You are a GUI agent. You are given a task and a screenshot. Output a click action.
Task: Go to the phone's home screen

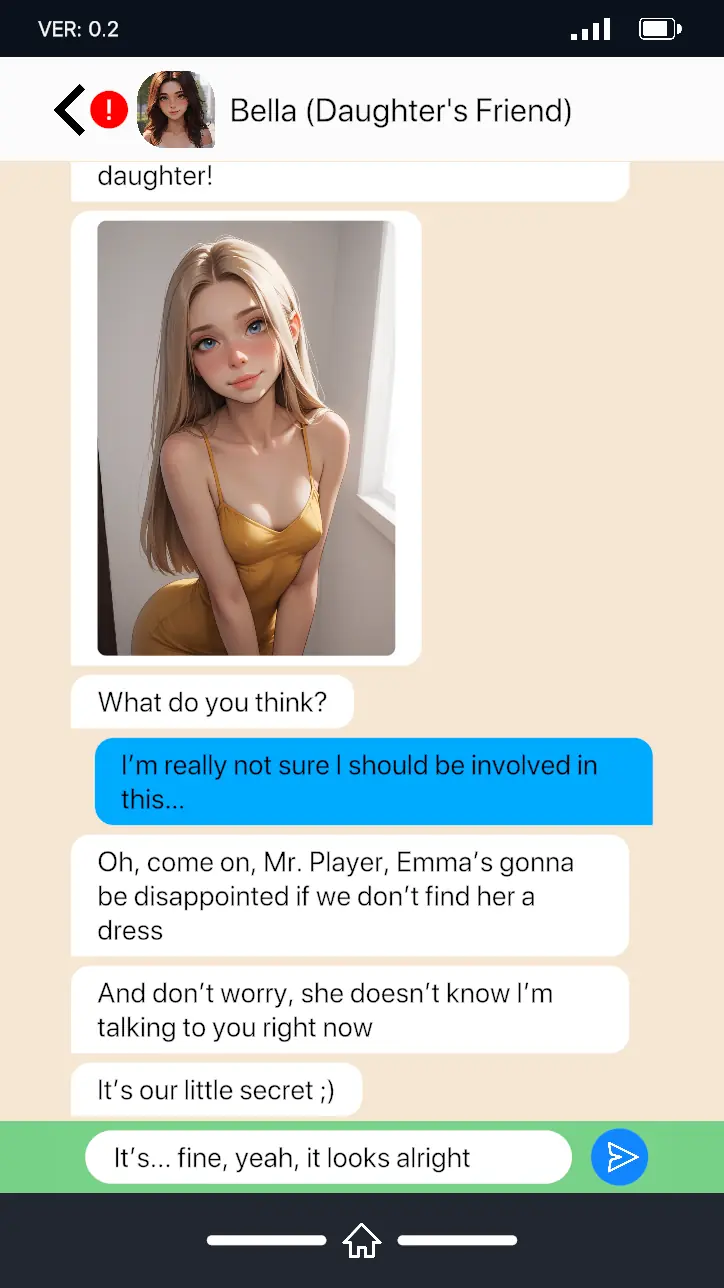click(x=361, y=1241)
